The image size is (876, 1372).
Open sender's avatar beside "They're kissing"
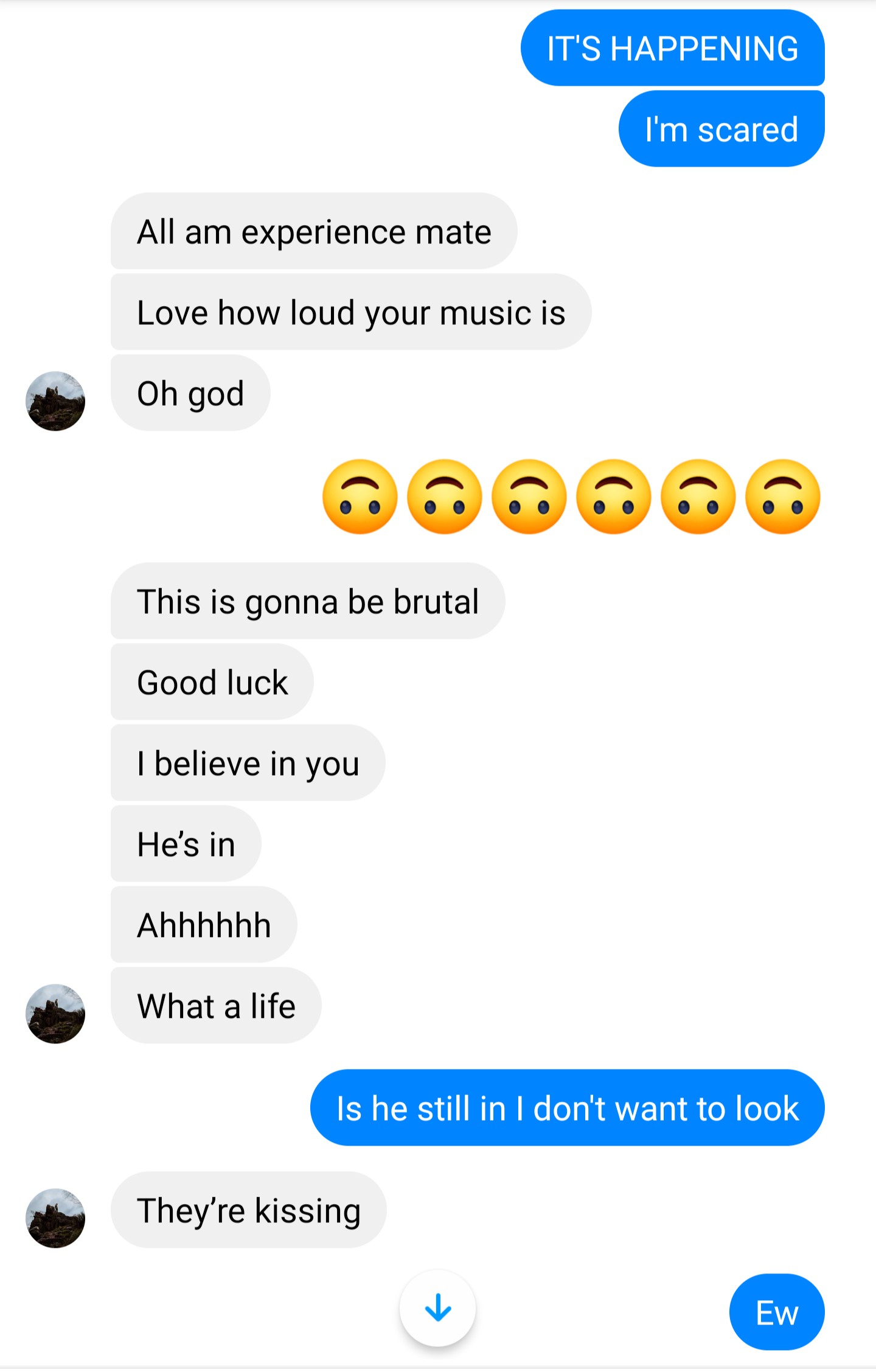pos(55,1218)
